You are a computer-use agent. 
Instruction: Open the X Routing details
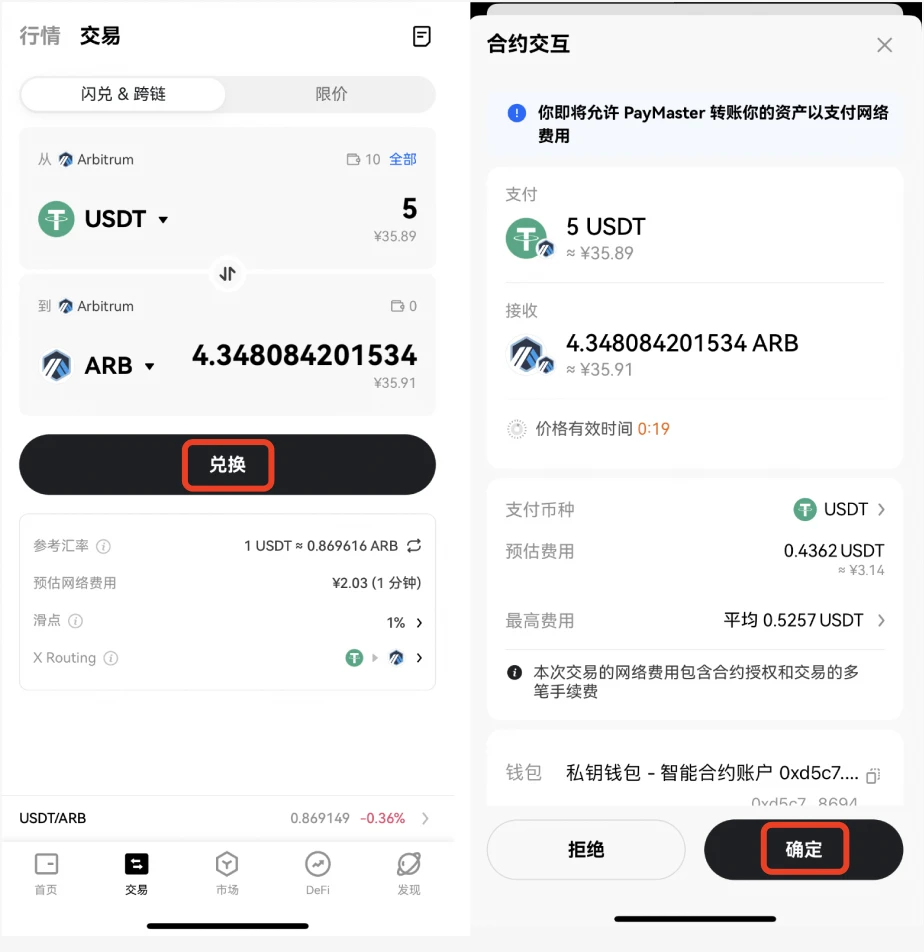(x=385, y=658)
